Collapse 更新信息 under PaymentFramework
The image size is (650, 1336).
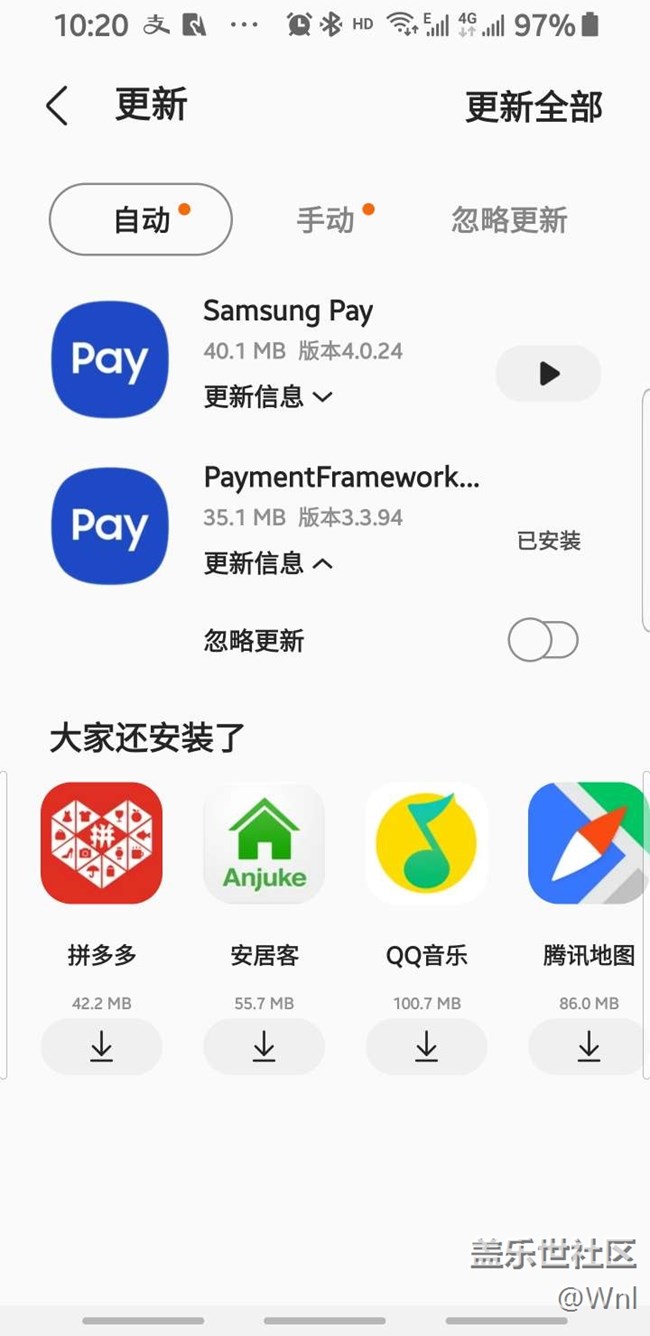click(268, 564)
